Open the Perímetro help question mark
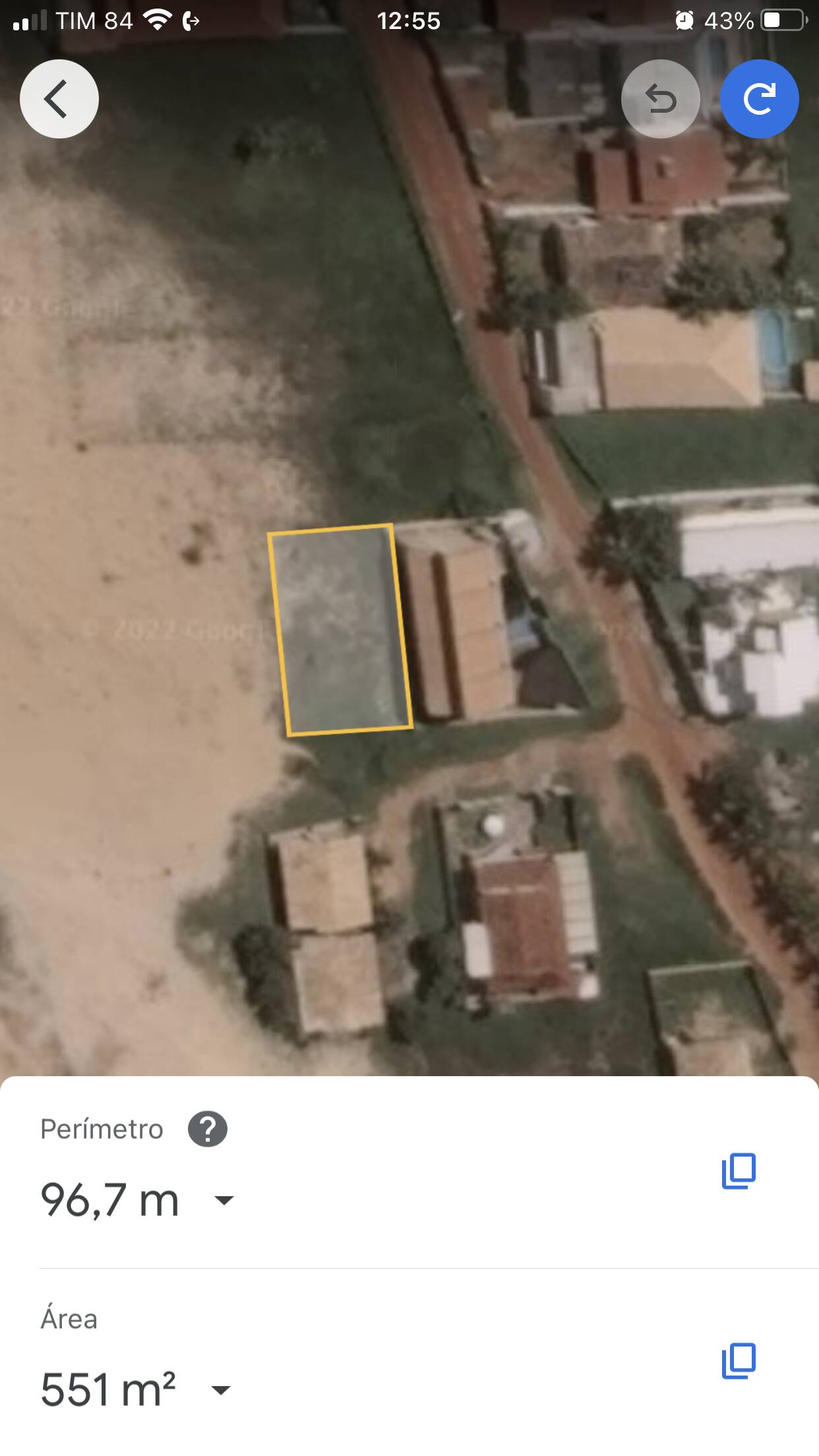Image resolution: width=819 pixels, height=1456 pixels. tap(207, 1130)
